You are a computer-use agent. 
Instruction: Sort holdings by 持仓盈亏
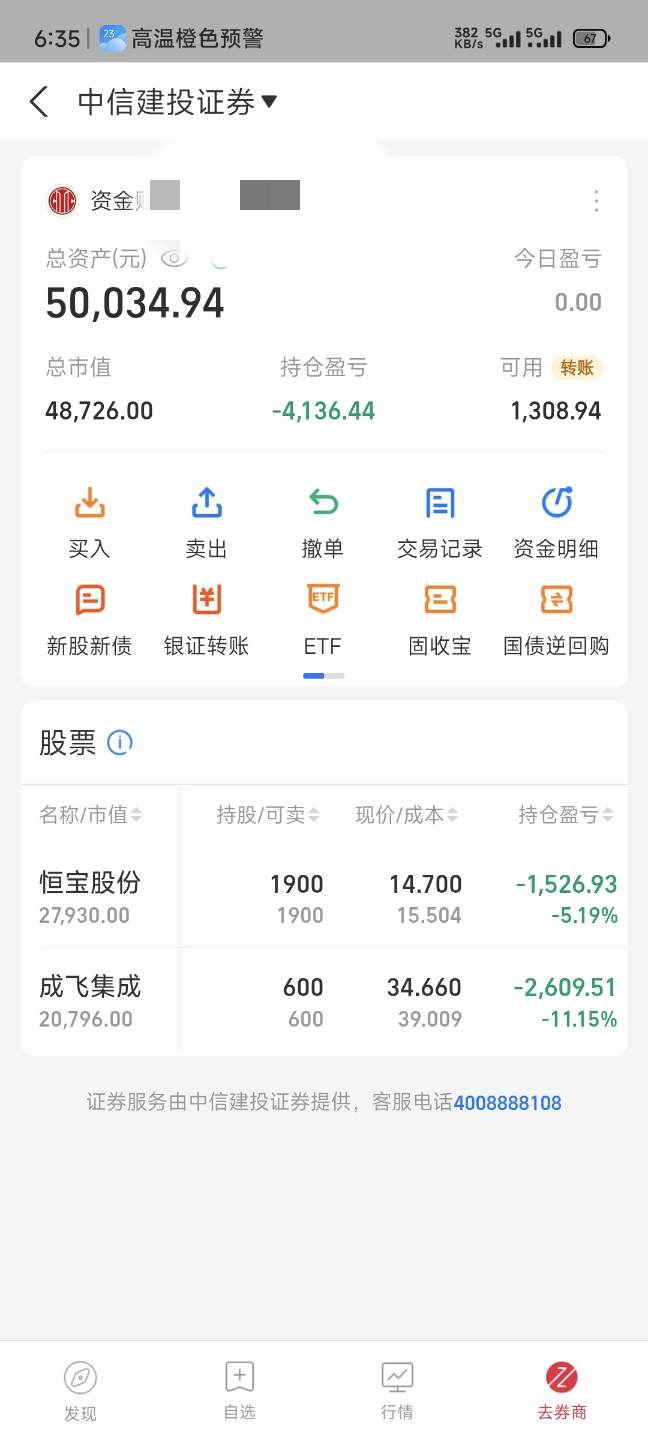(x=565, y=815)
